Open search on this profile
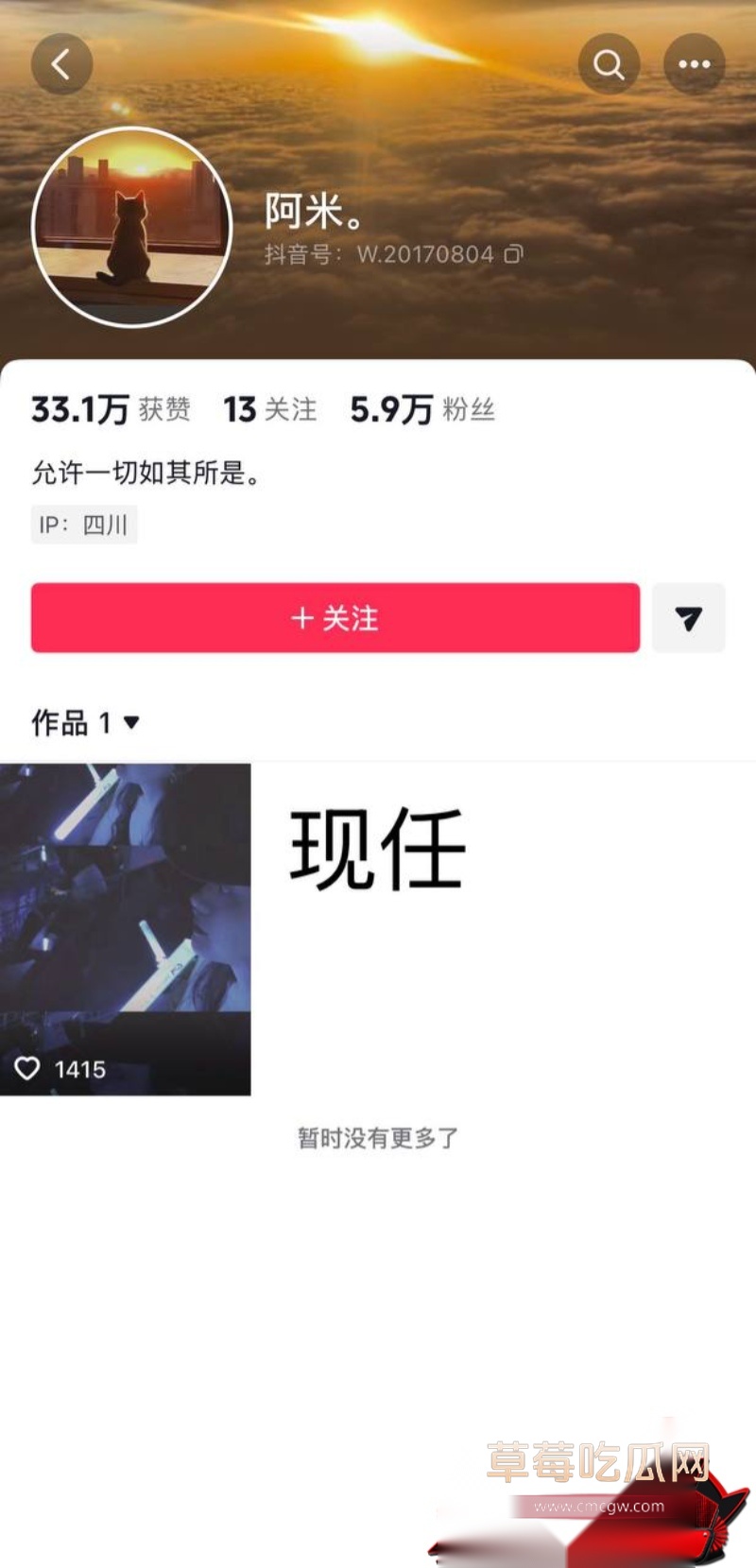Screen dimensions: 756x1568 [x=609, y=64]
